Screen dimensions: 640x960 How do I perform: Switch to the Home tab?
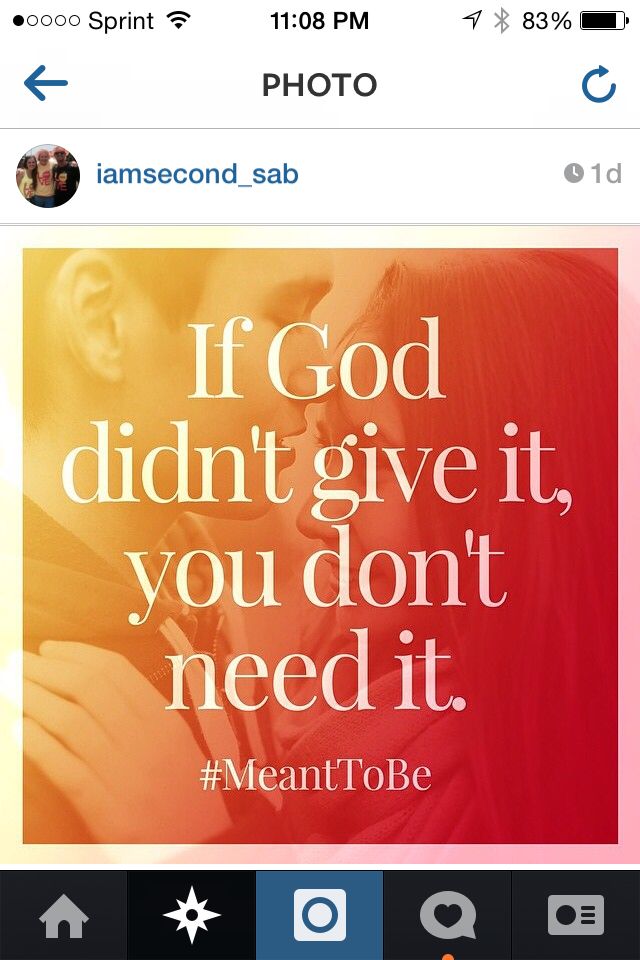[x=63, y=916]
